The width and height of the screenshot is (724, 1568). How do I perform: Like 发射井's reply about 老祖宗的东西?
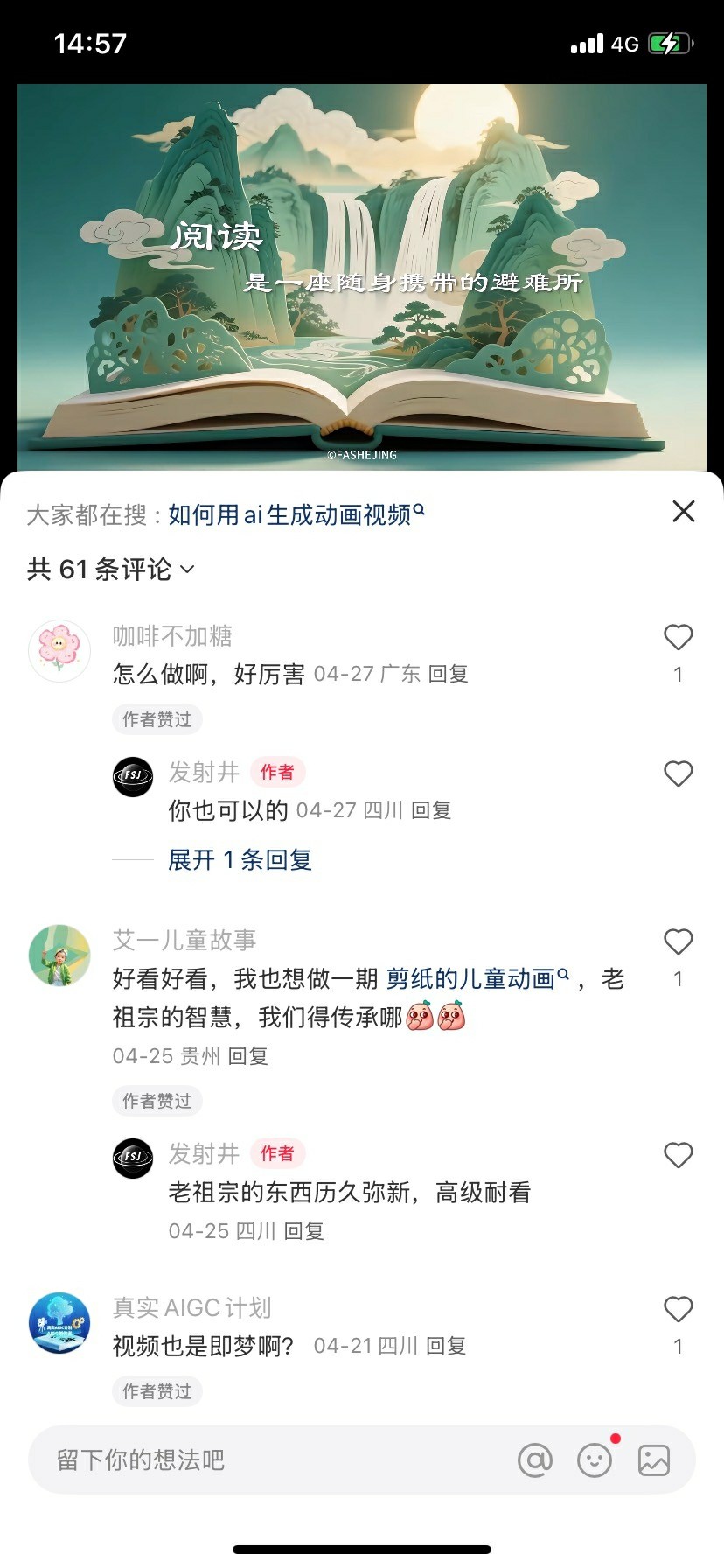coord(678,1156)
